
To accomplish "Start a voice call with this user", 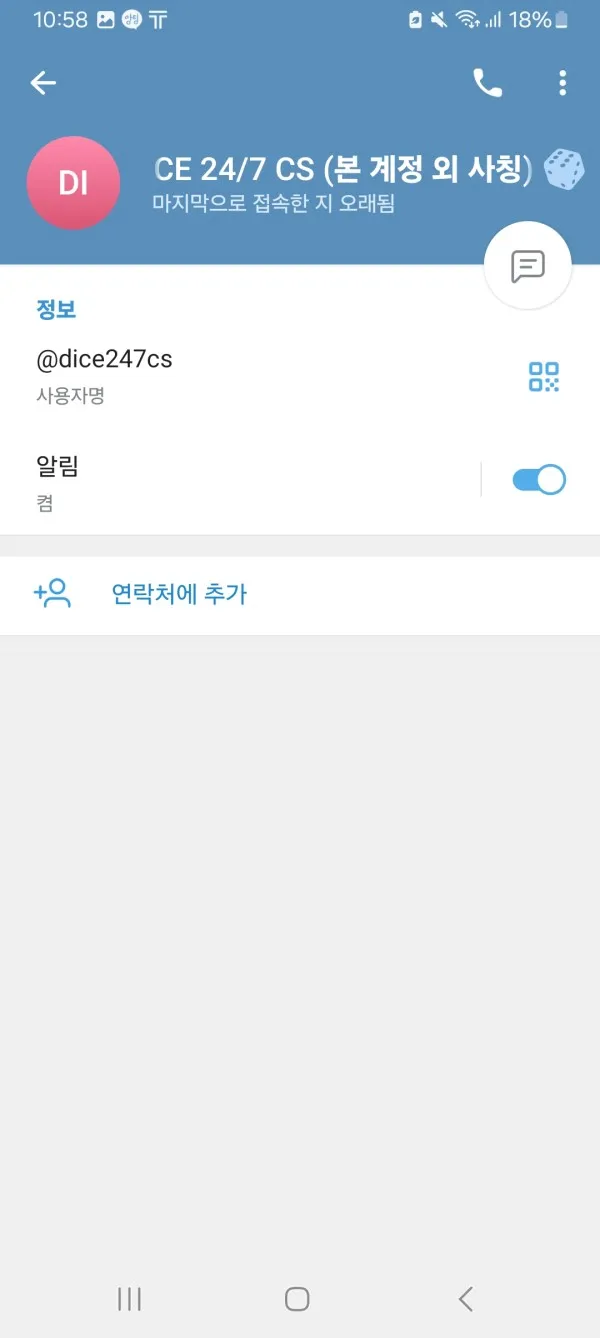I will click(x=487, y=83).
